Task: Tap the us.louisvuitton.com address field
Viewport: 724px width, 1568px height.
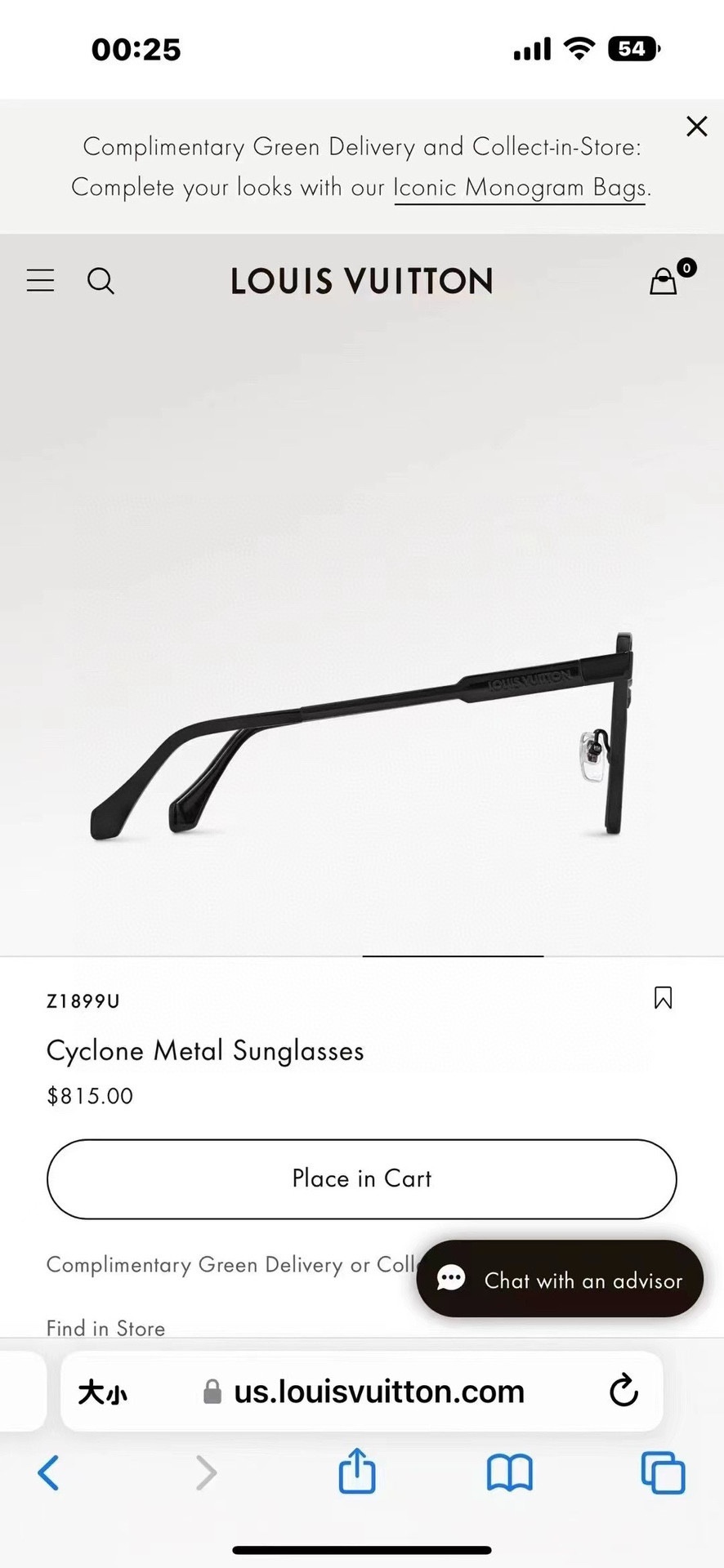Action: (378, 1392)
